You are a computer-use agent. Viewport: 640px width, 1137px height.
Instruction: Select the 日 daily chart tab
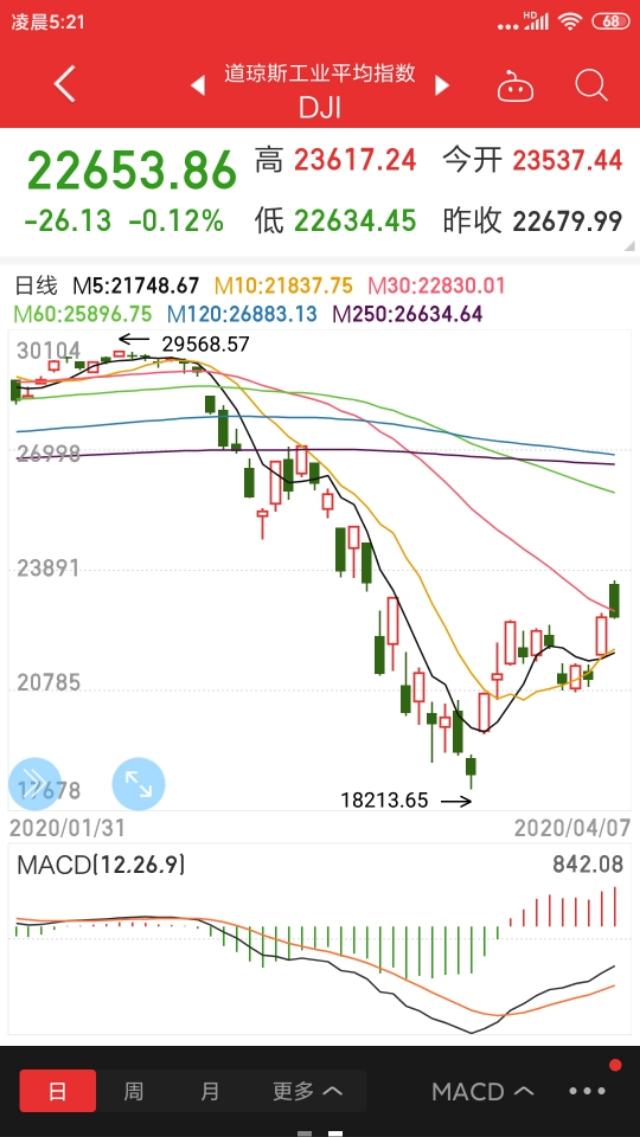57,1091
